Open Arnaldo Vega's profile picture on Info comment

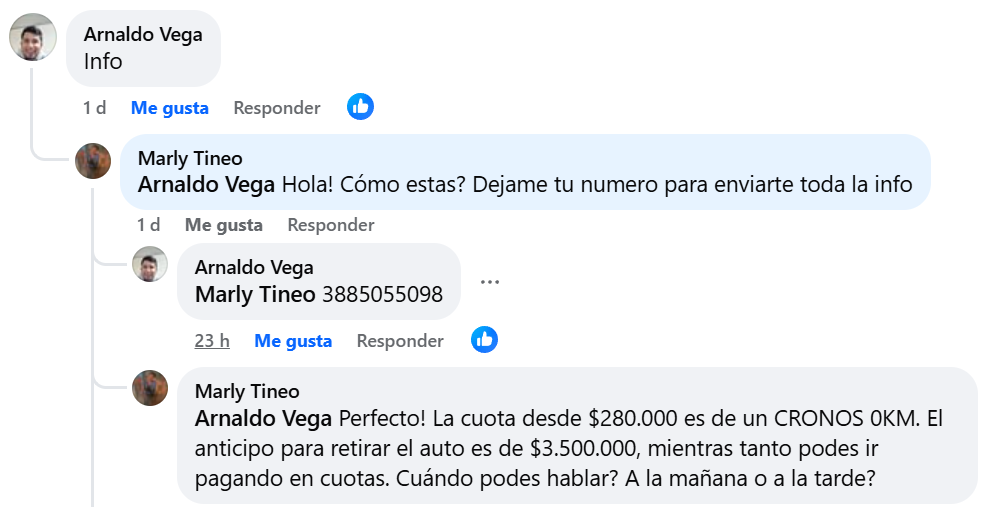click(x=32, y=38)
